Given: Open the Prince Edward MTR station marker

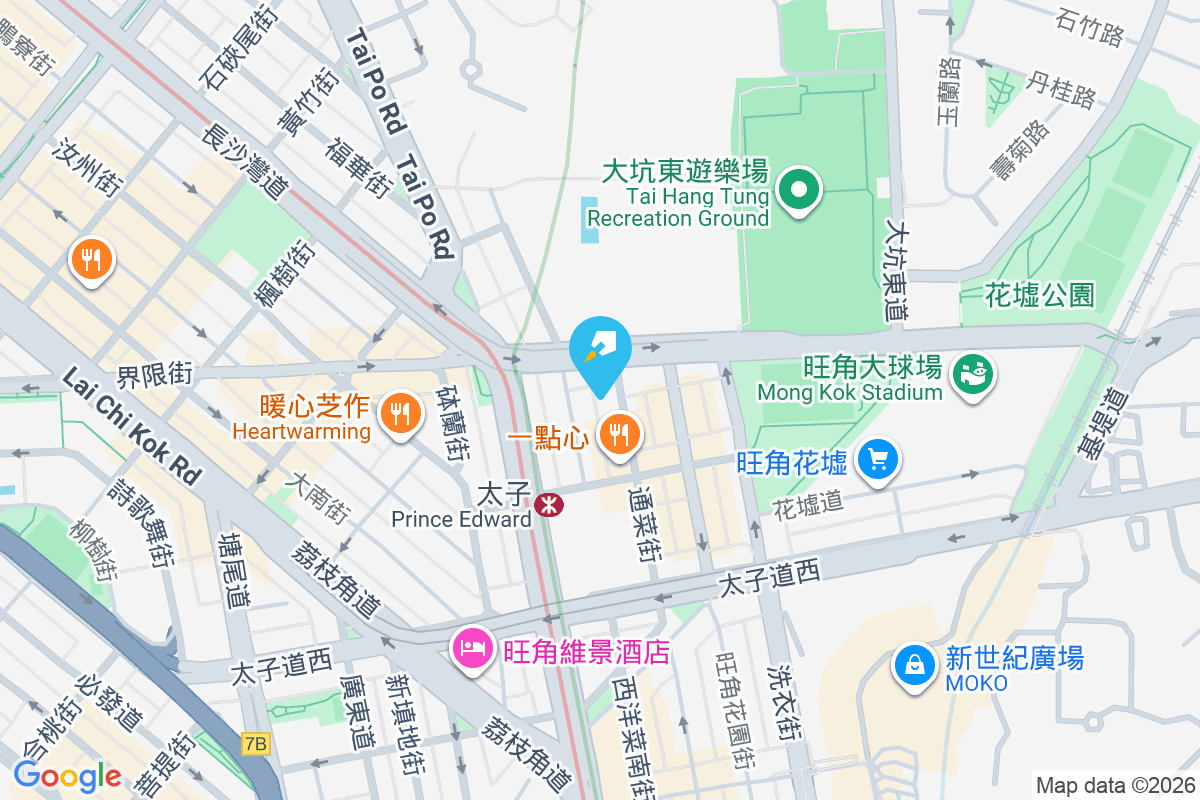Looking at the screenshot, I should 548,505.
